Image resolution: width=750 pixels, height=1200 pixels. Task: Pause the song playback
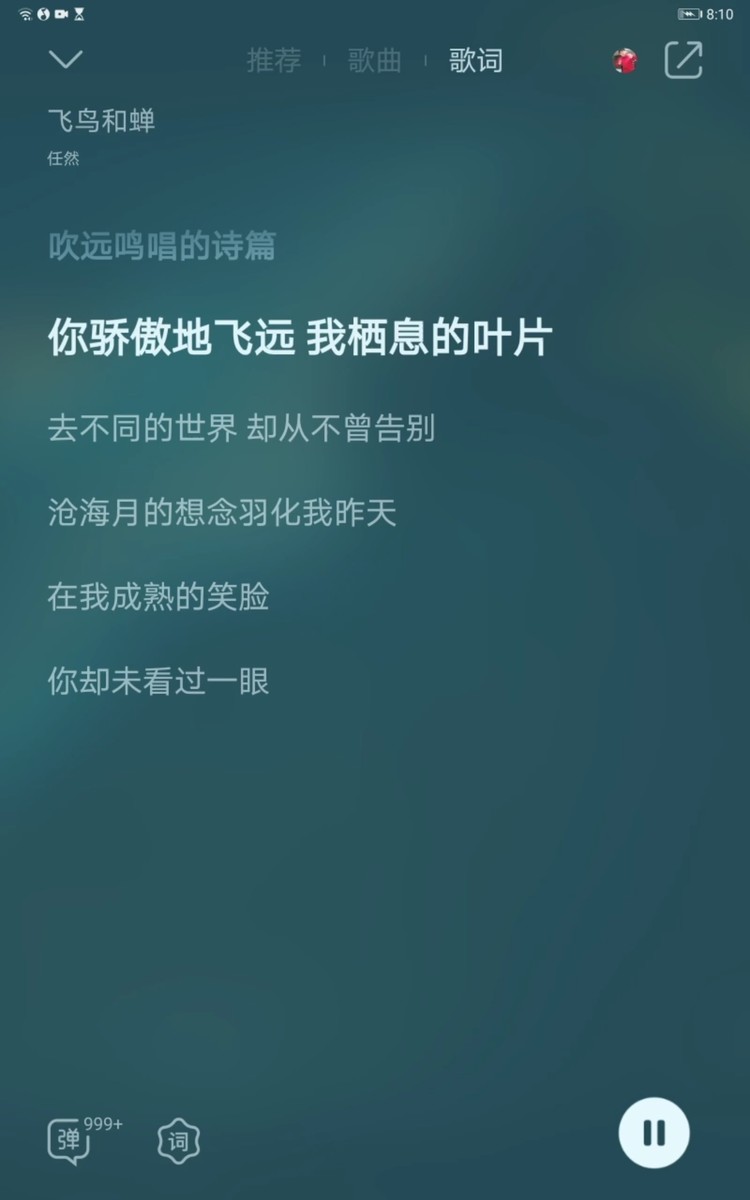pos(654,1133)
